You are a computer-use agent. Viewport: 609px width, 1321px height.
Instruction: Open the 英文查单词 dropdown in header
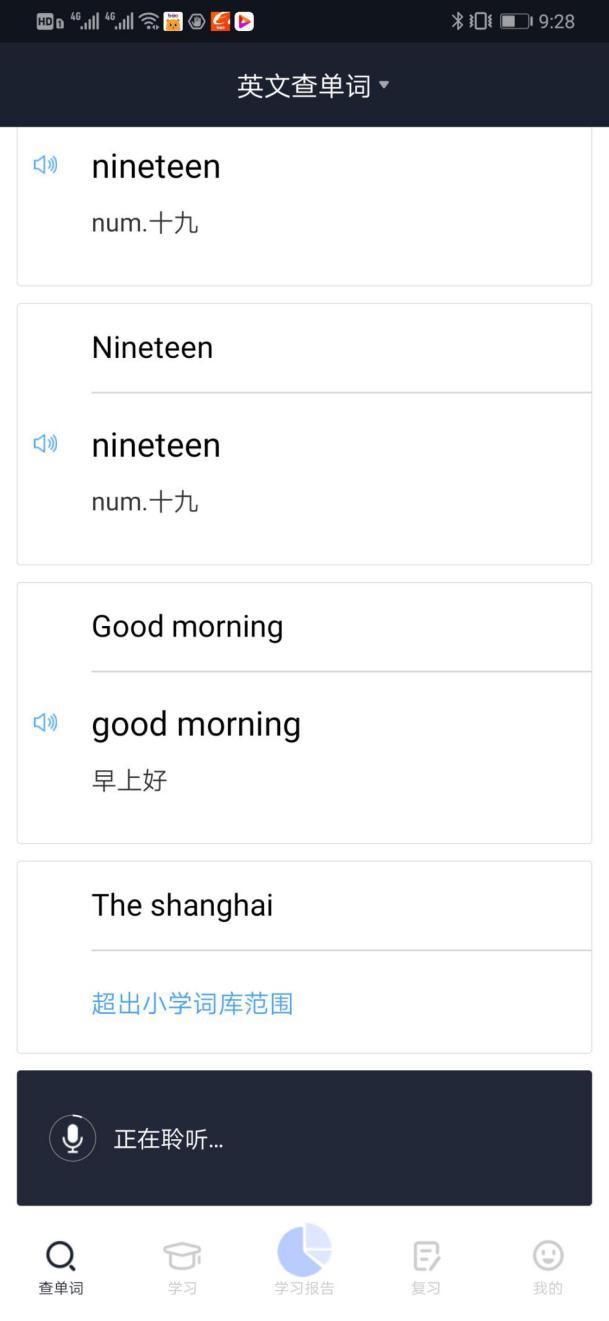pos(313,86)
